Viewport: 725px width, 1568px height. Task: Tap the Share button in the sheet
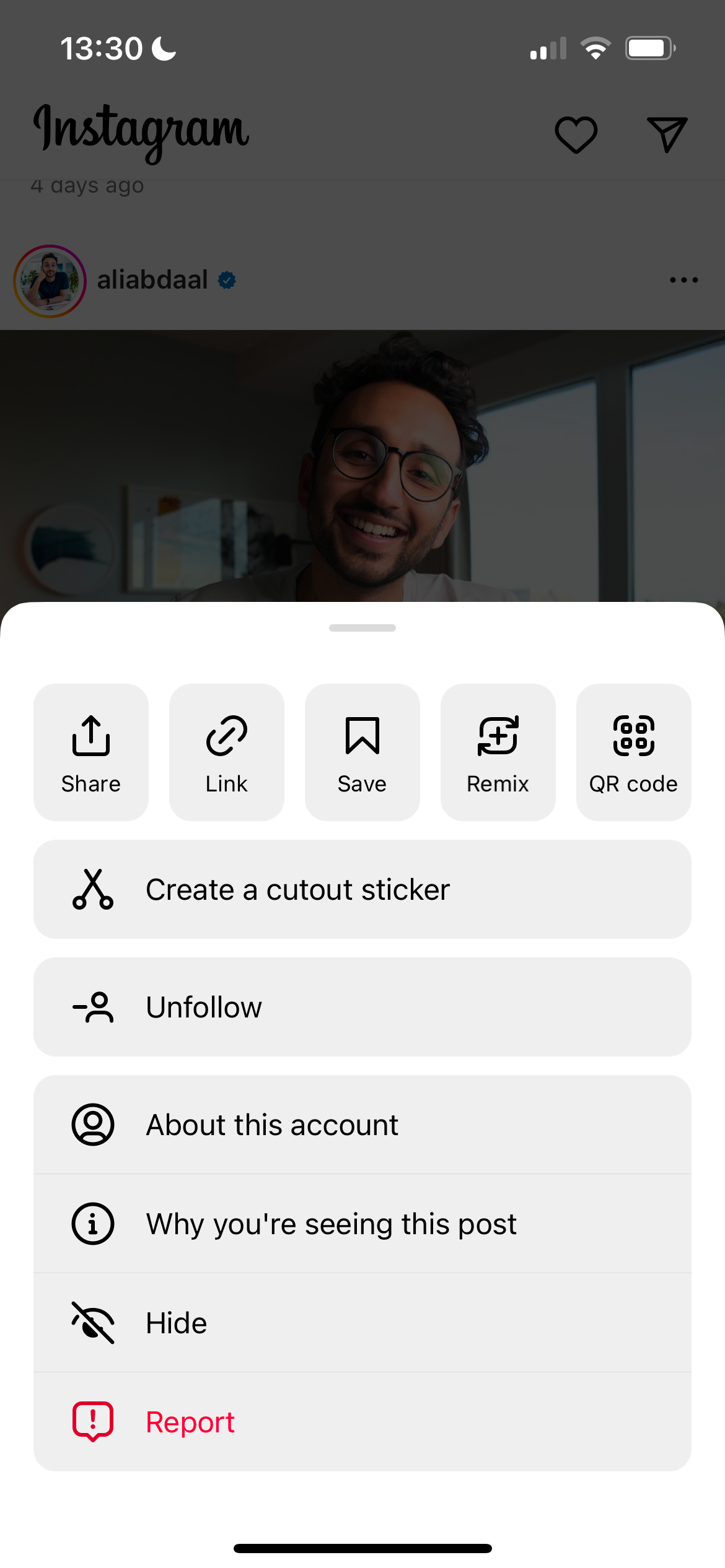(91, 752)
